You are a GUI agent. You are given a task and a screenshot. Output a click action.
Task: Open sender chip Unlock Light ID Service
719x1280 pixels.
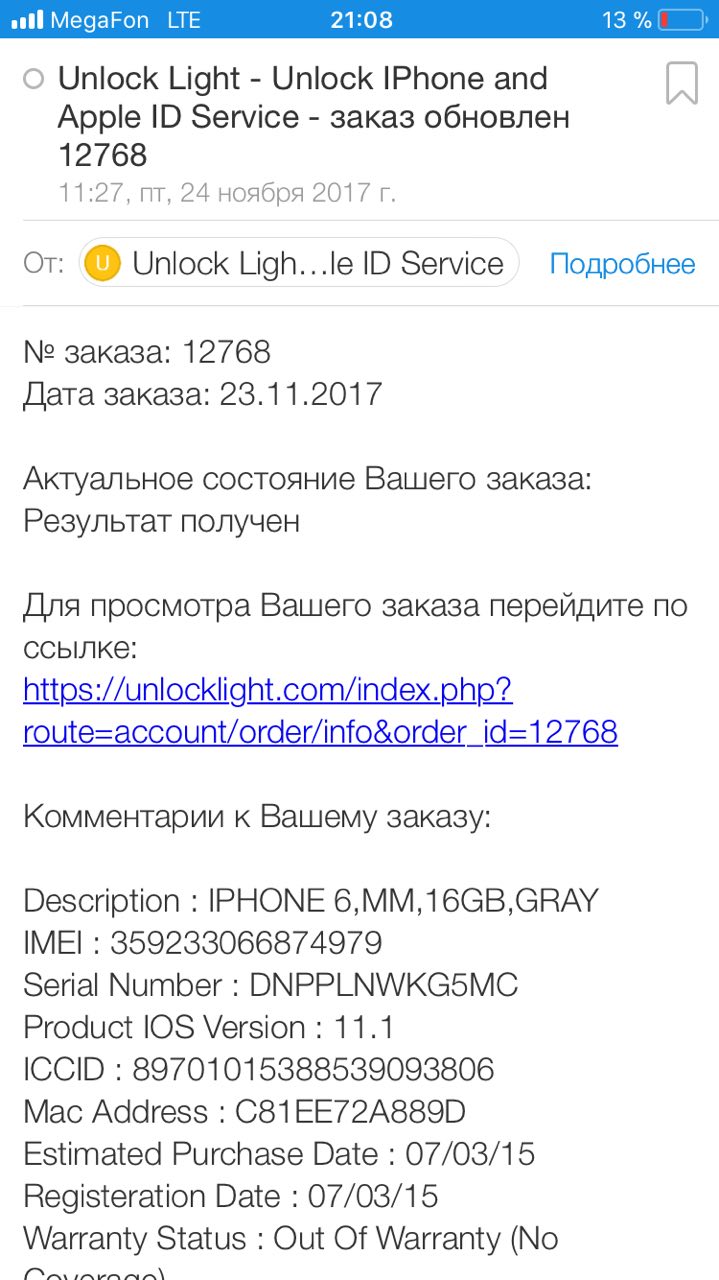pos(299,264)
